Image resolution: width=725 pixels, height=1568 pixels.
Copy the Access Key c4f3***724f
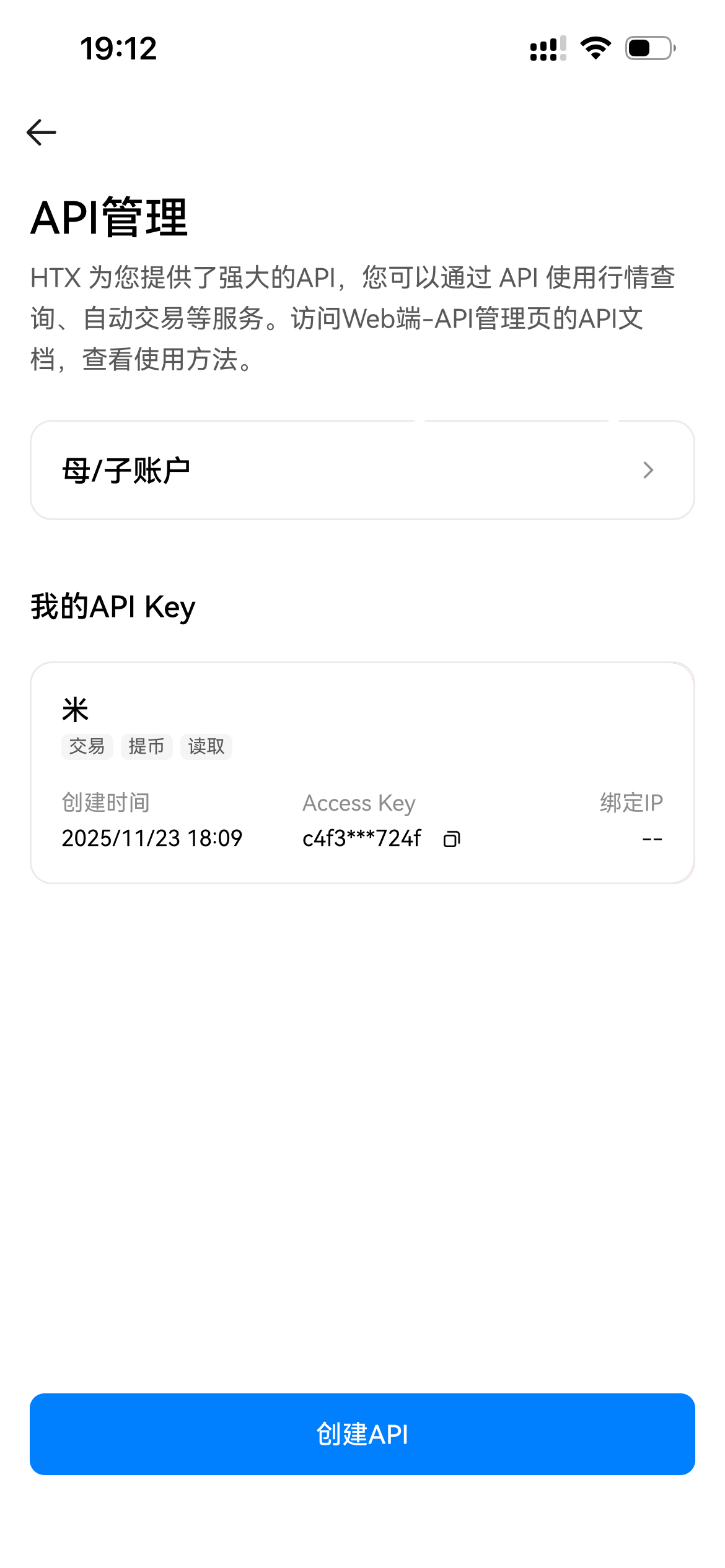pyautogui.click(x=452, y=839)
